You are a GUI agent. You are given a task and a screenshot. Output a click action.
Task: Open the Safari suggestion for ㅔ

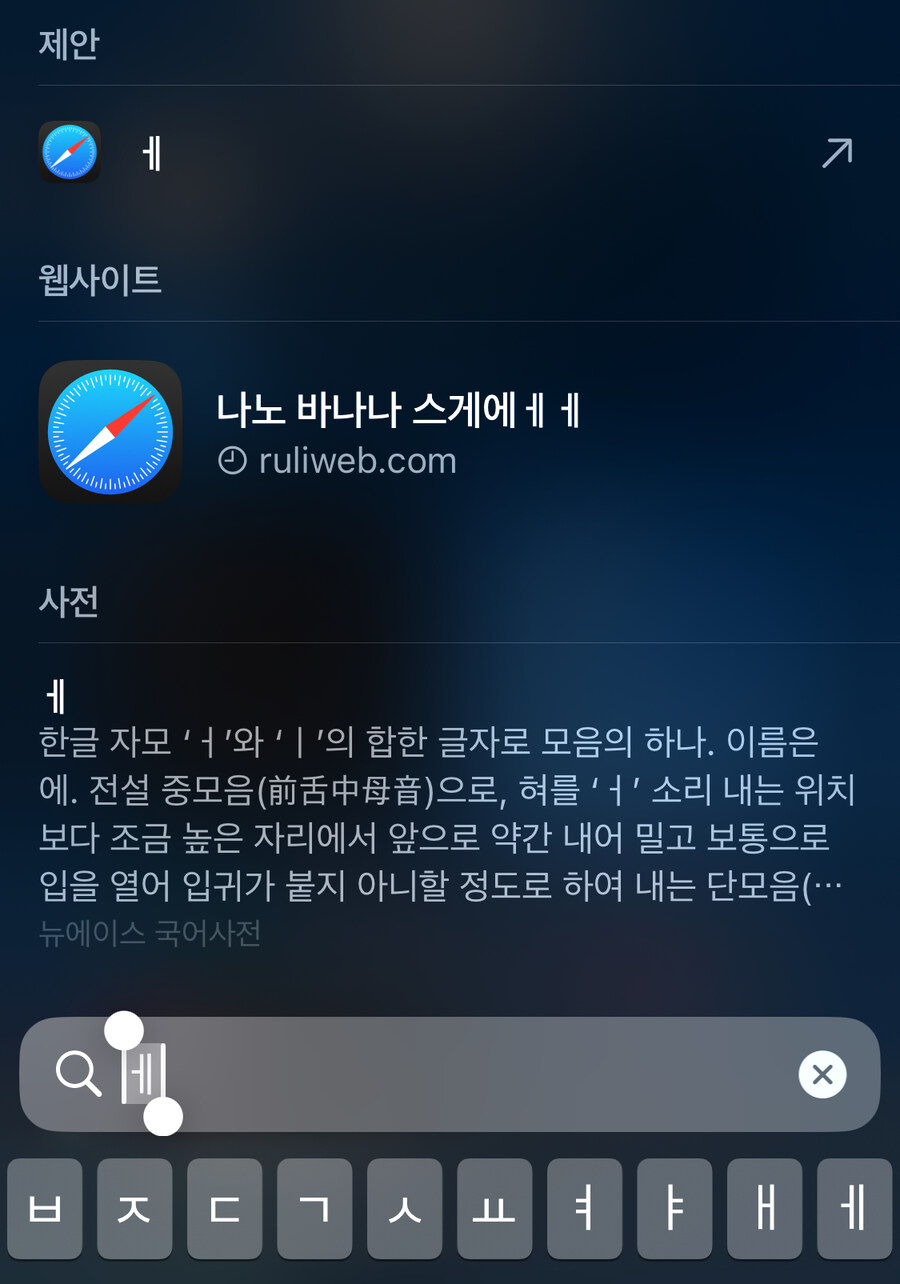[x=450, y=153]
